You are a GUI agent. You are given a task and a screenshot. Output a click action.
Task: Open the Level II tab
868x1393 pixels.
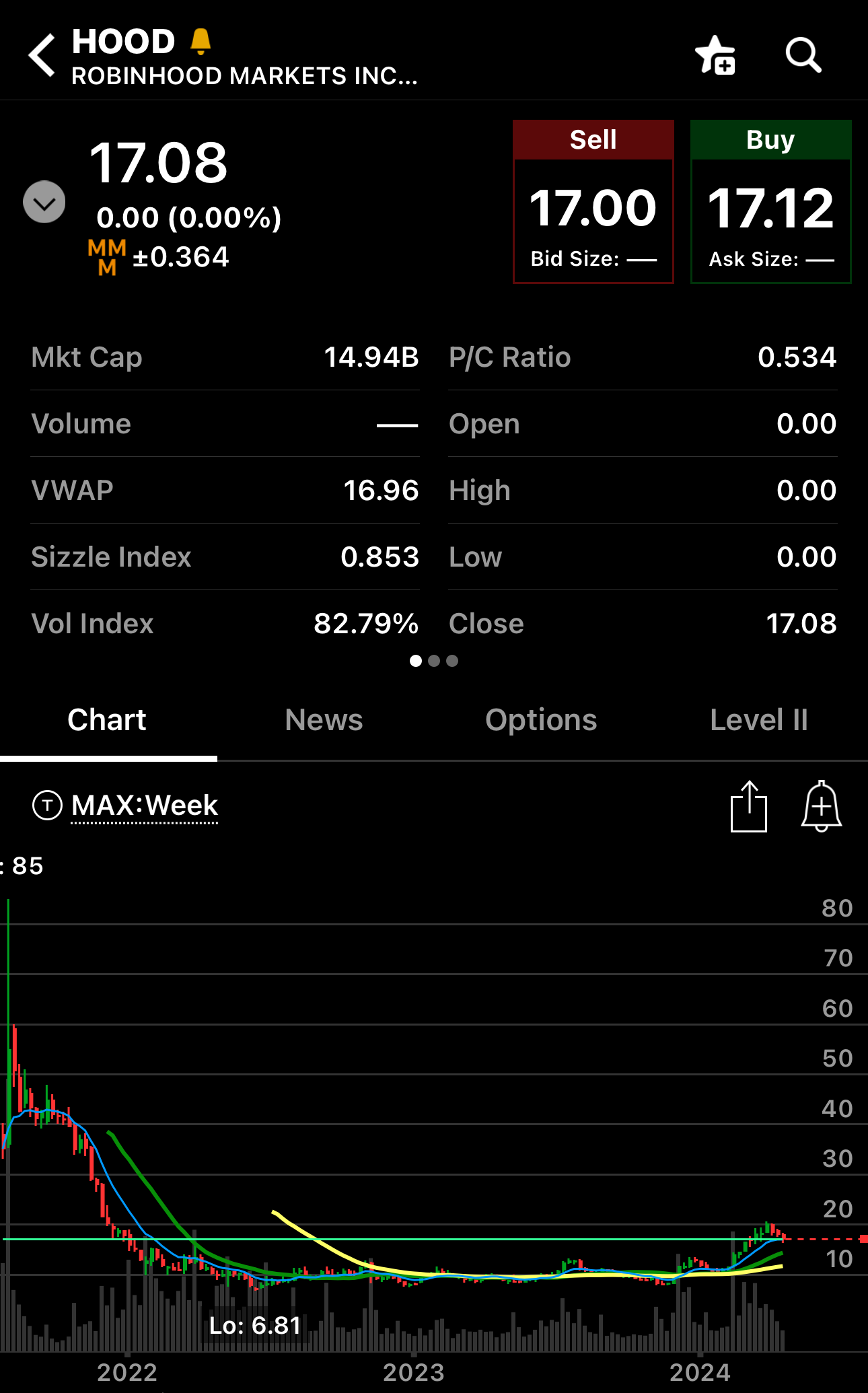(x=759, y=720)
